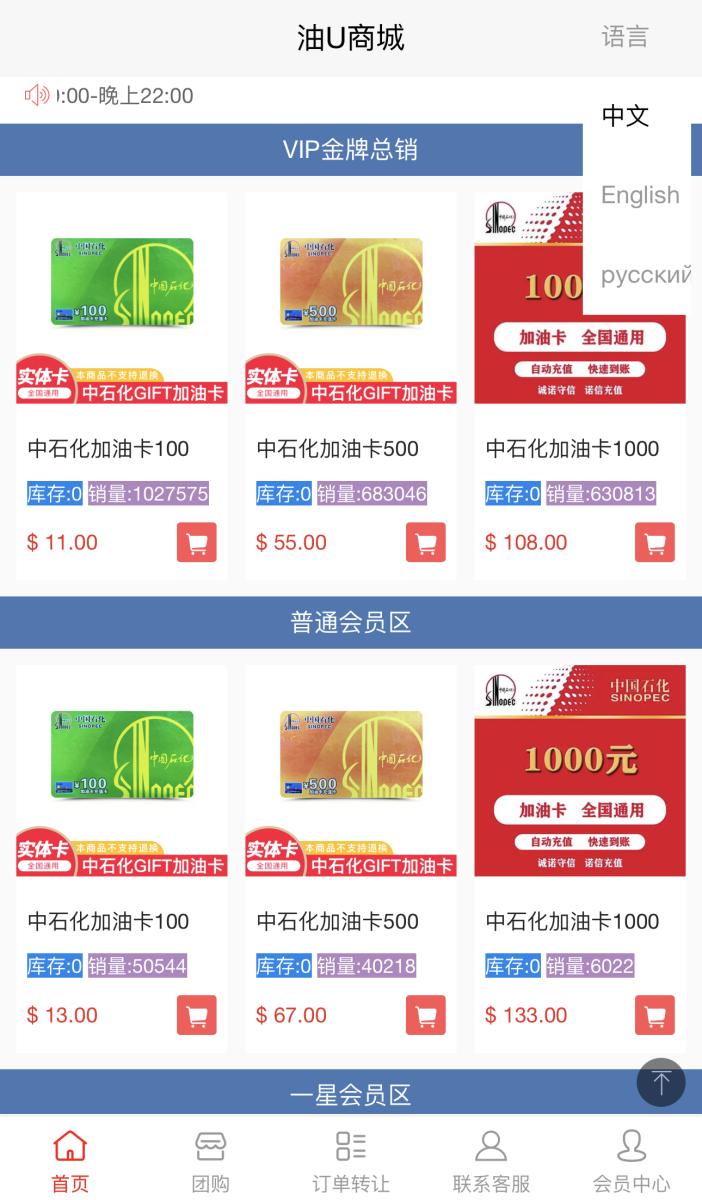Add VIP 中石化加油卡500 at $55.00 to cart
Image resolution: width=702 pixels, height=1200 pixels.
pyautogui.click(x=426, y=543)
